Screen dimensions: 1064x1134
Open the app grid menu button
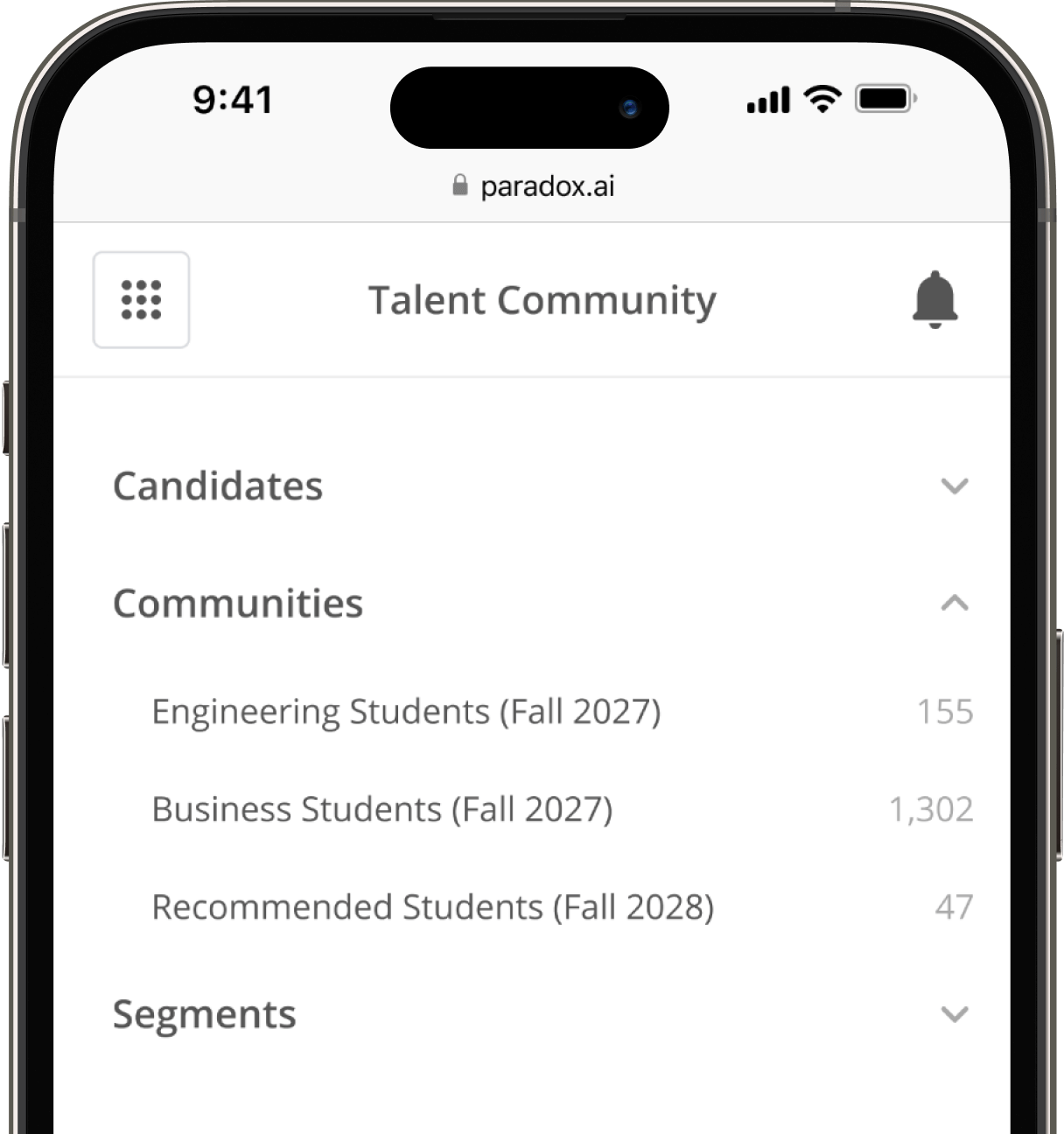tap(141, 300)
